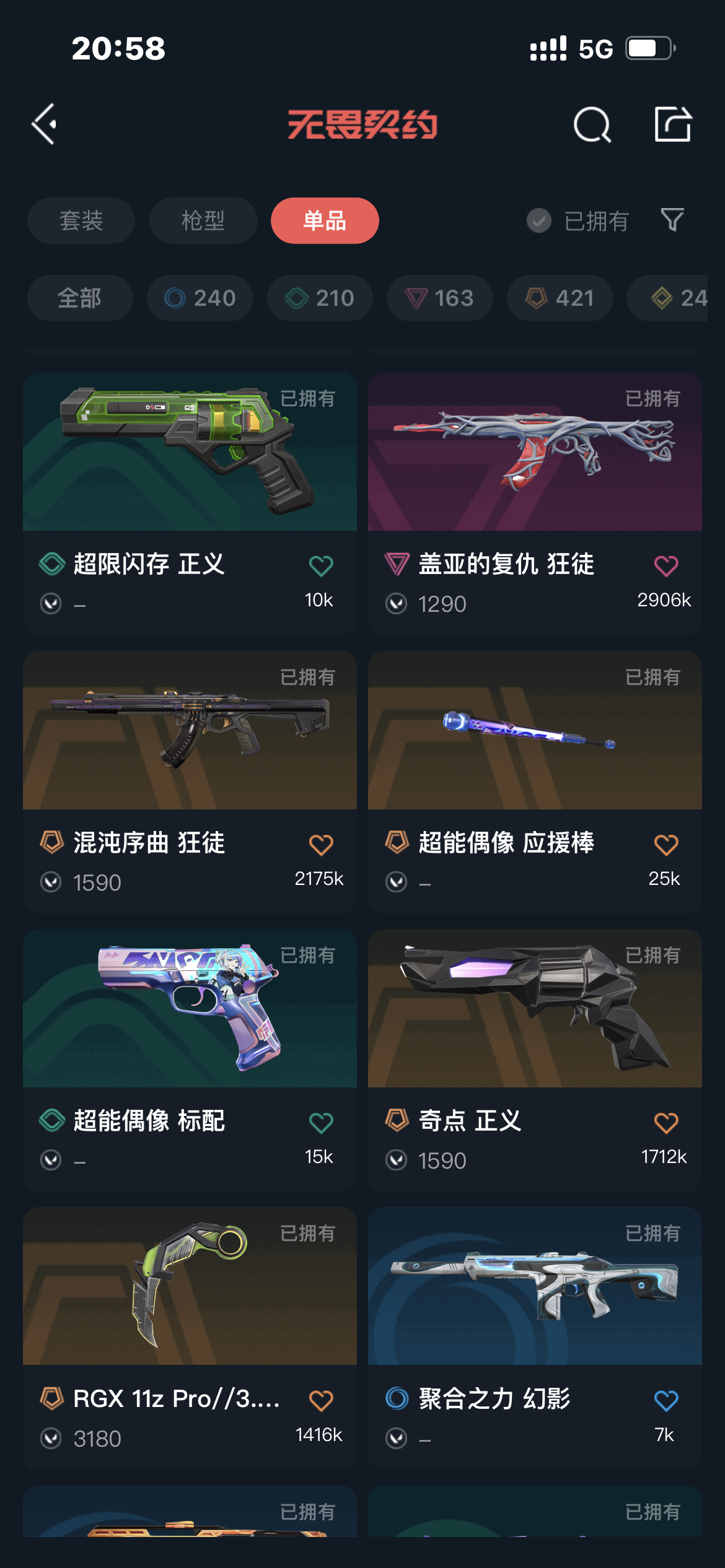Go back using the top-left arrow
Screen dimensions: 725x1568
click(45, 124)
